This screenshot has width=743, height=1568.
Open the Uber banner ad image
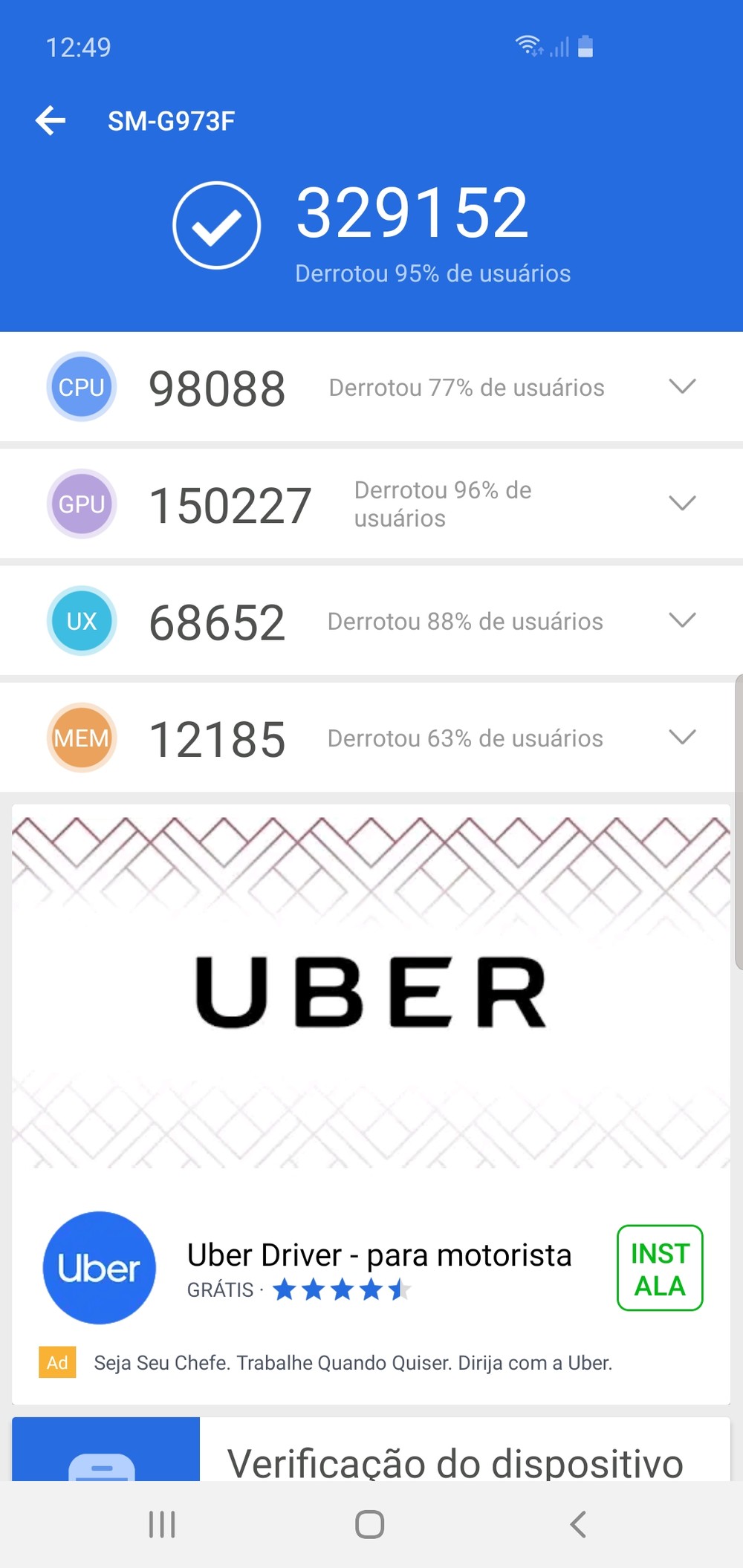[x=371, y=992]
